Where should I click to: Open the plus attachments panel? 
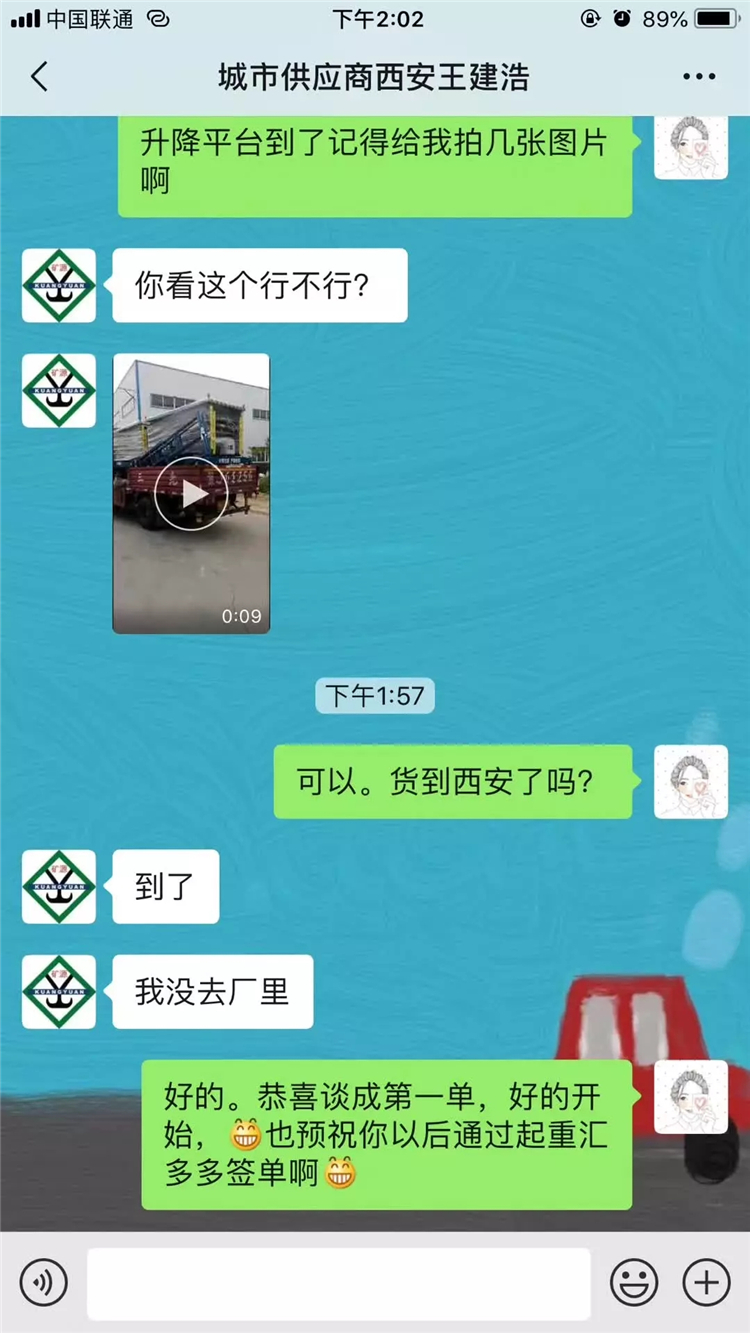[706, 1282]
